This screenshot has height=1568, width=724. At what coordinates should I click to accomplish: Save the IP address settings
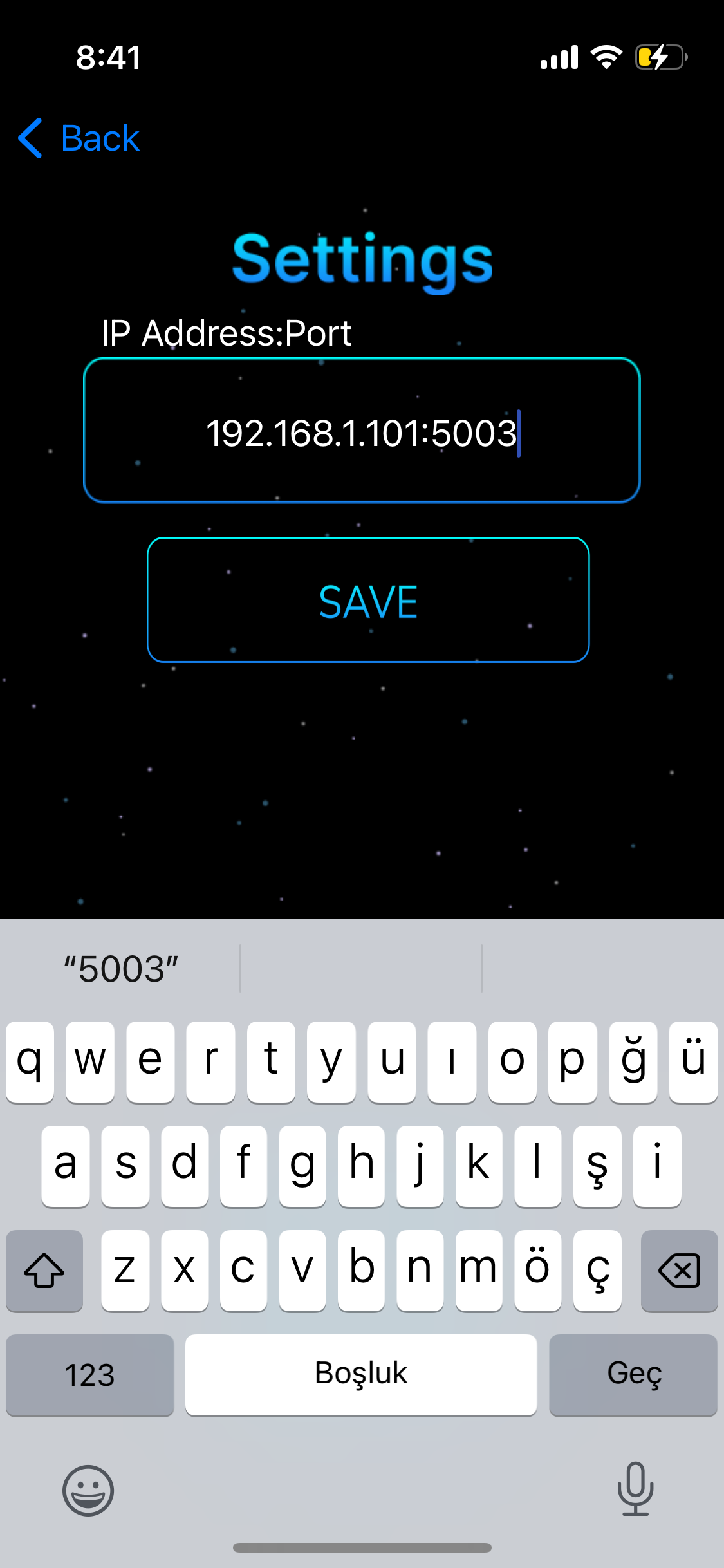(368, 600)
